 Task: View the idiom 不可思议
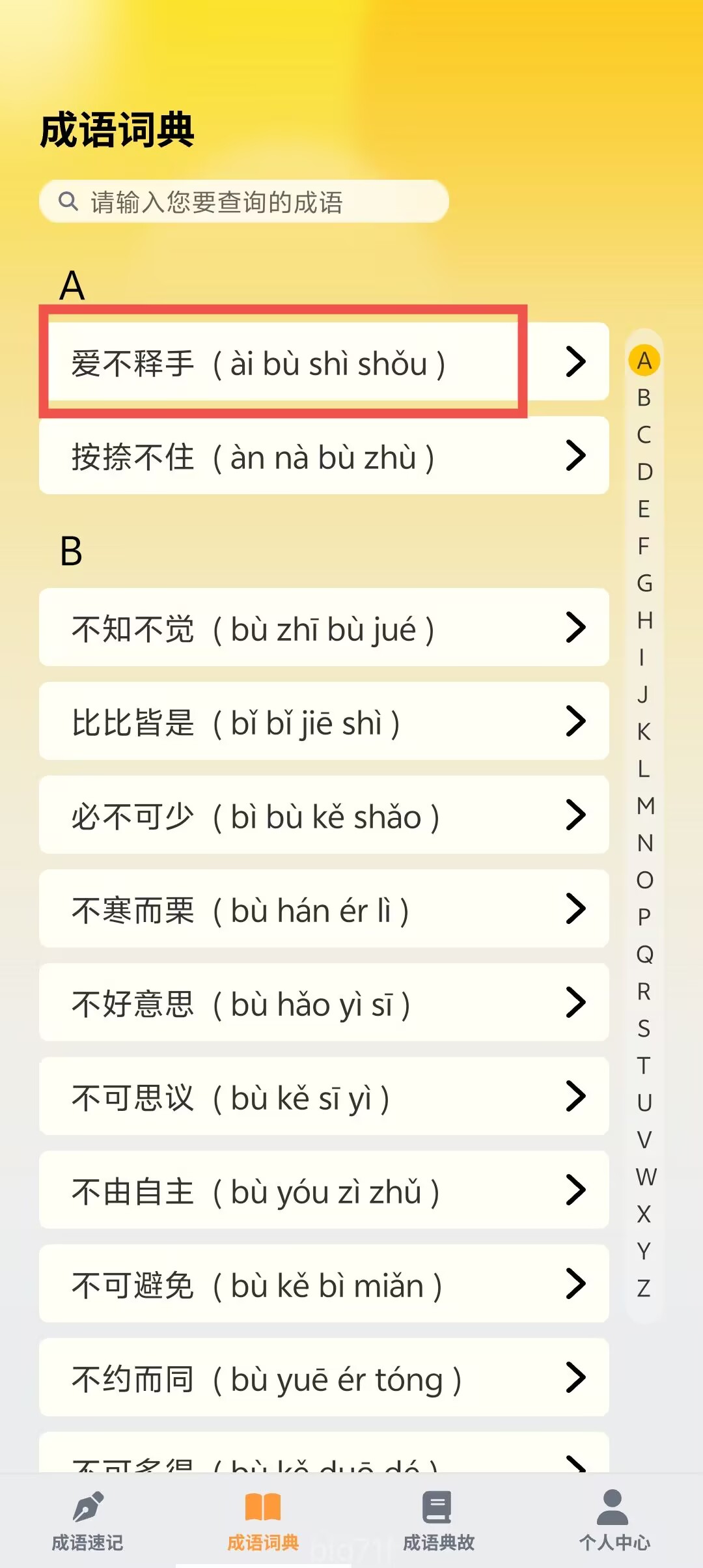[x=324, y=1097]
